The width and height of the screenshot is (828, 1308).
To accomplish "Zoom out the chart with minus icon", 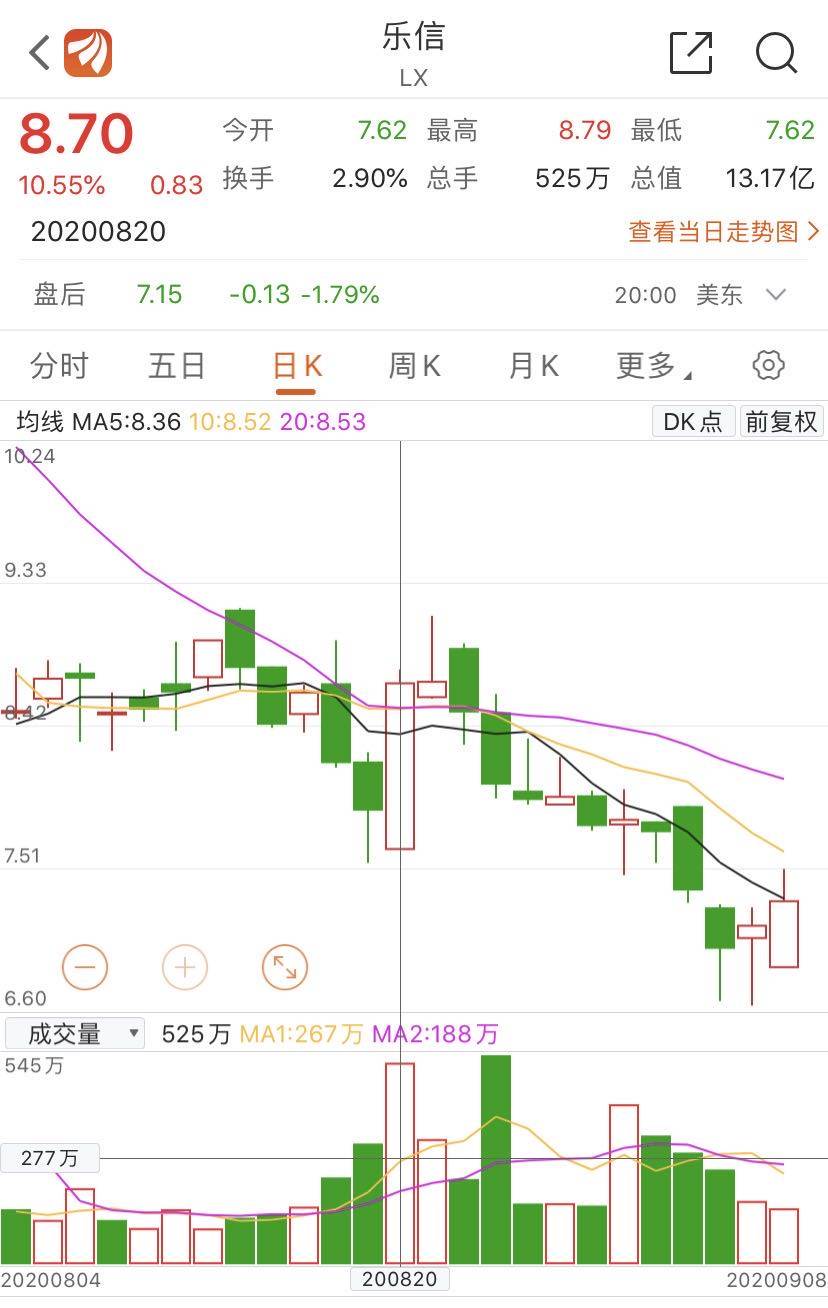I will tap(85, 967).
